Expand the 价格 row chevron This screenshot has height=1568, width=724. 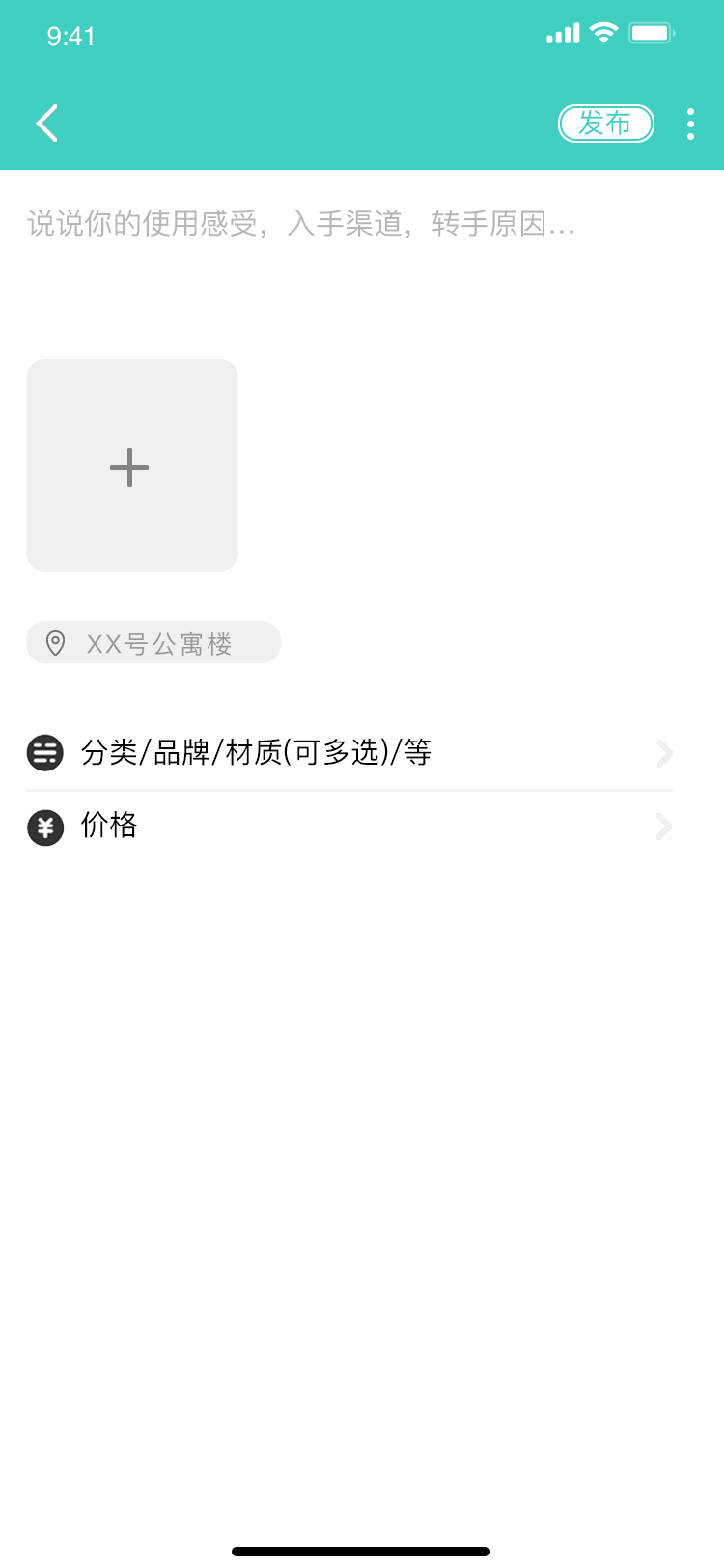pyautogui.click(x=663, y=826)
